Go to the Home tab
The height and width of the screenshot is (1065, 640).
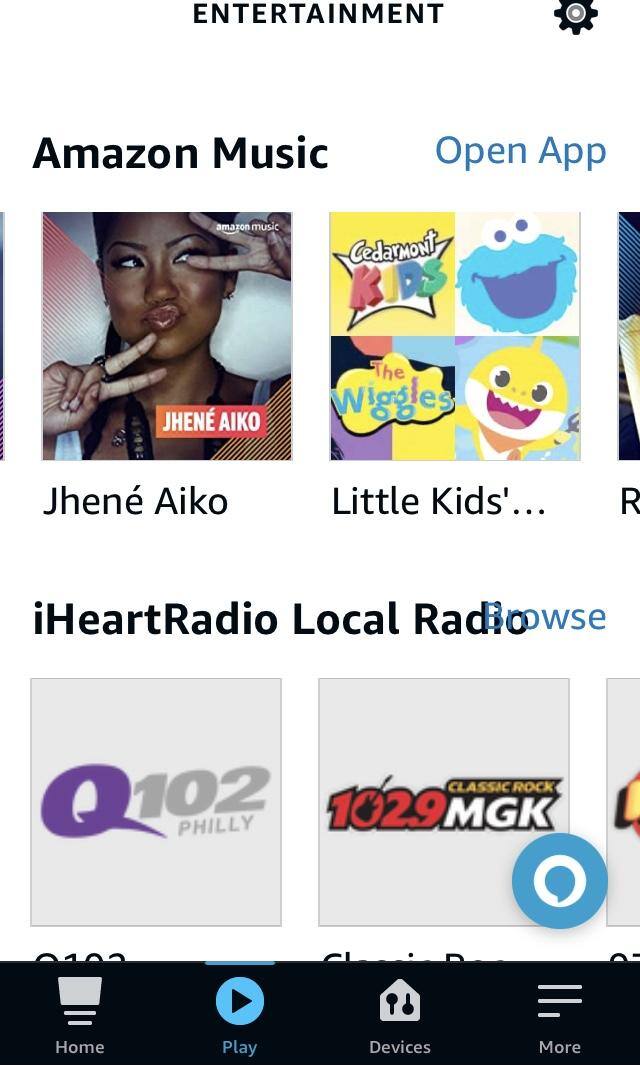[80, 1015]
